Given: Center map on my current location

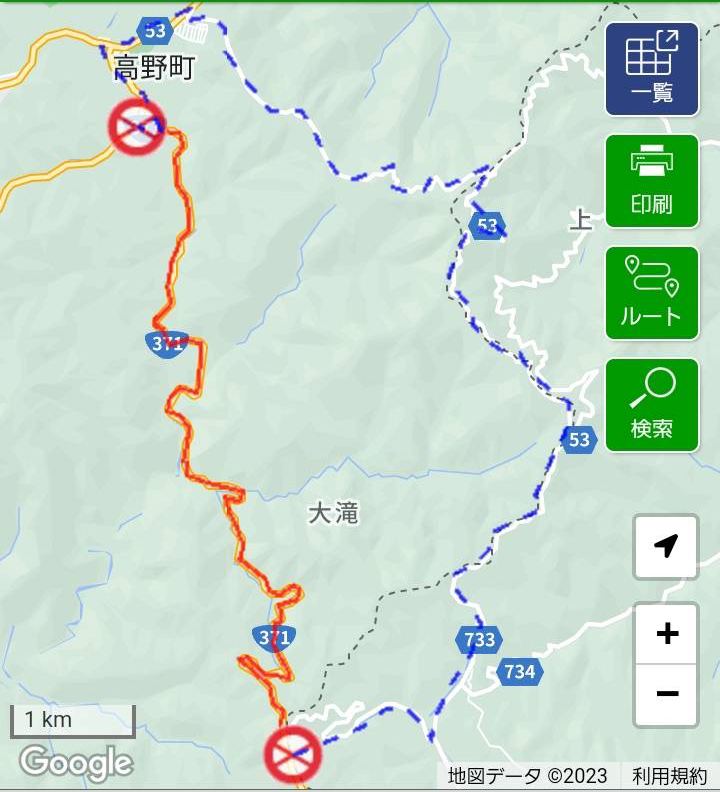Looking at the screenshot, I should (666, 546).
